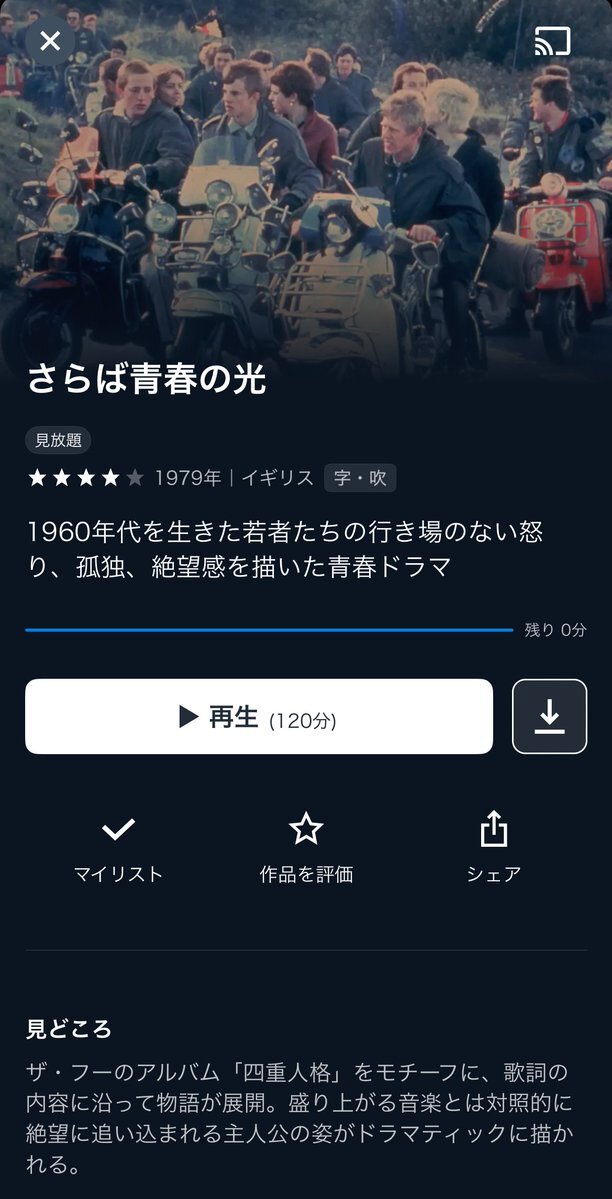Share this movie with シェア
This screenshot has height=1199, width=612.
click(494, 846)
